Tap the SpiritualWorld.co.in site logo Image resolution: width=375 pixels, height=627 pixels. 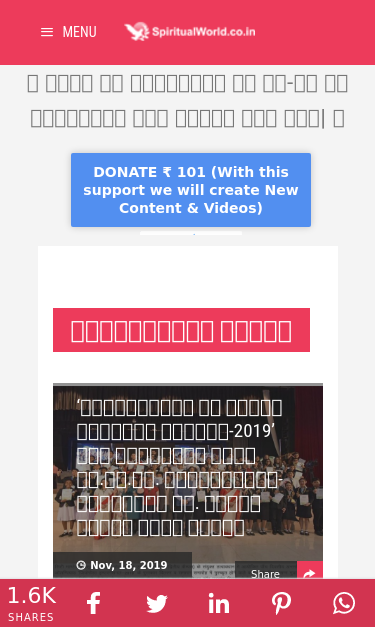coord(190,32)
